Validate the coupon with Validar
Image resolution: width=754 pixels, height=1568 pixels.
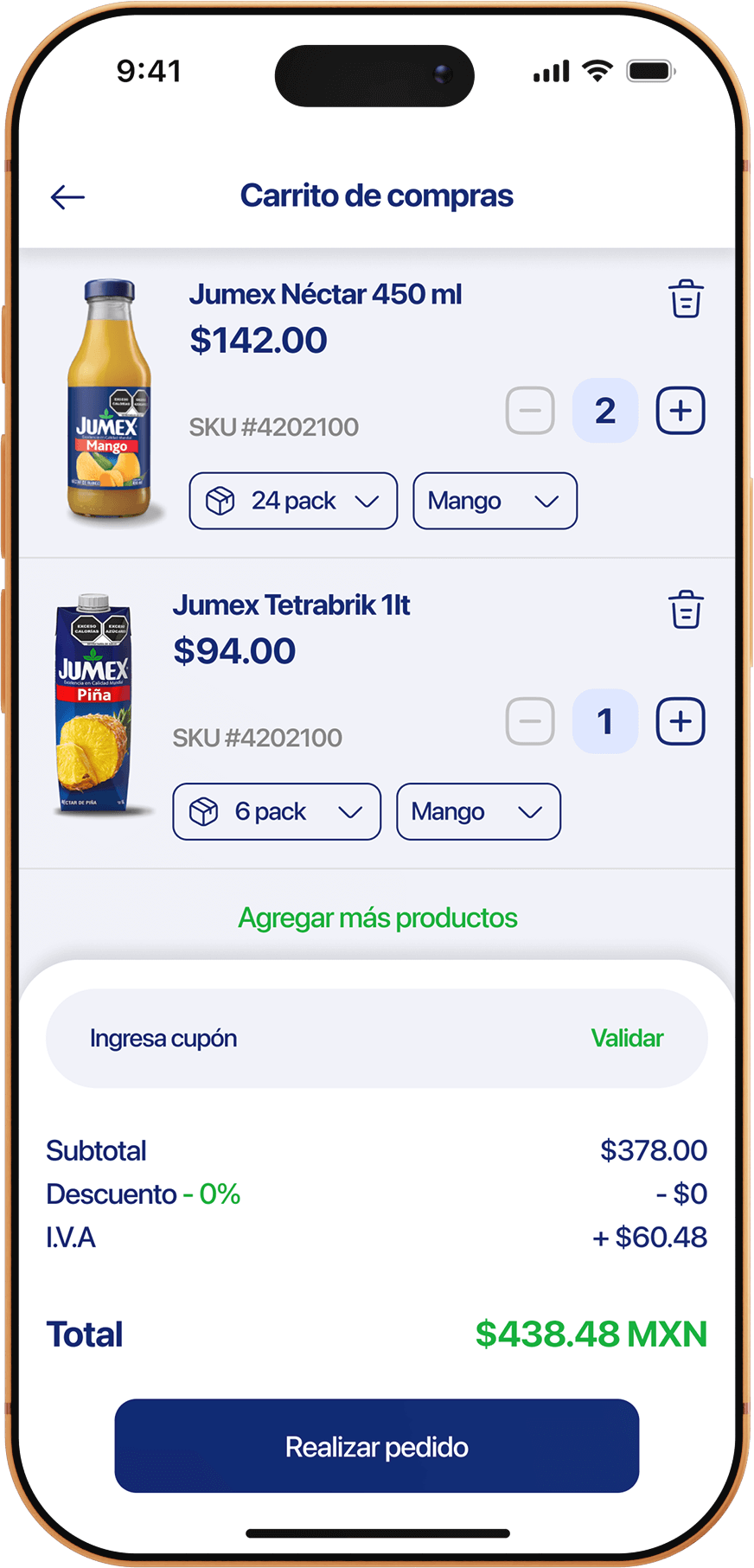(x=627, y=1038)
